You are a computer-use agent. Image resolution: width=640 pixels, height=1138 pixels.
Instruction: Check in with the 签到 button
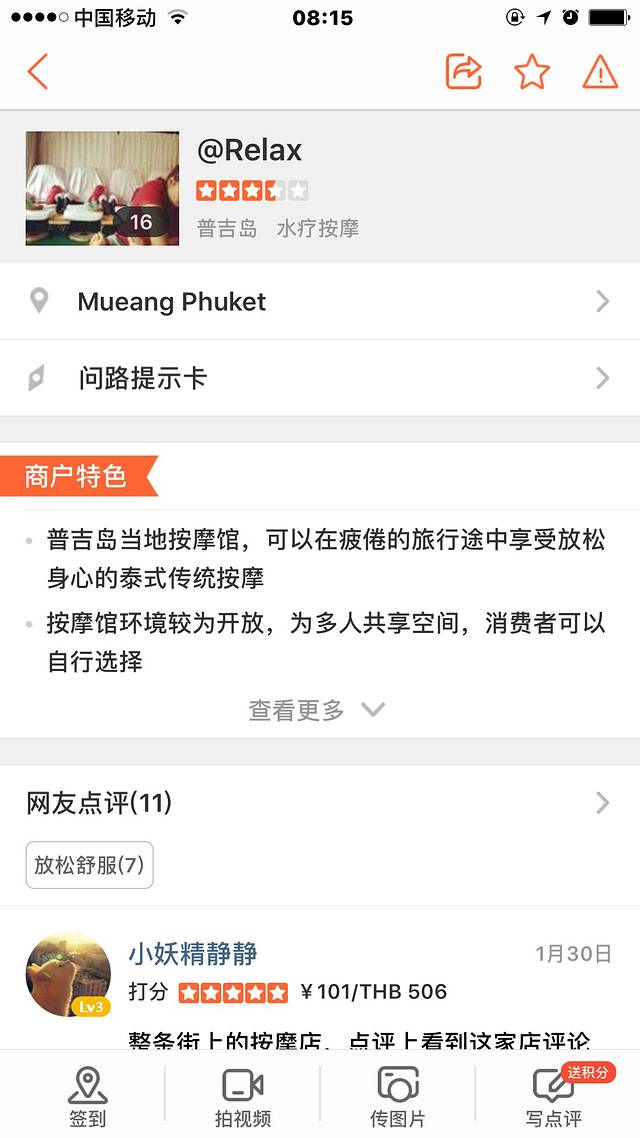88,1096
